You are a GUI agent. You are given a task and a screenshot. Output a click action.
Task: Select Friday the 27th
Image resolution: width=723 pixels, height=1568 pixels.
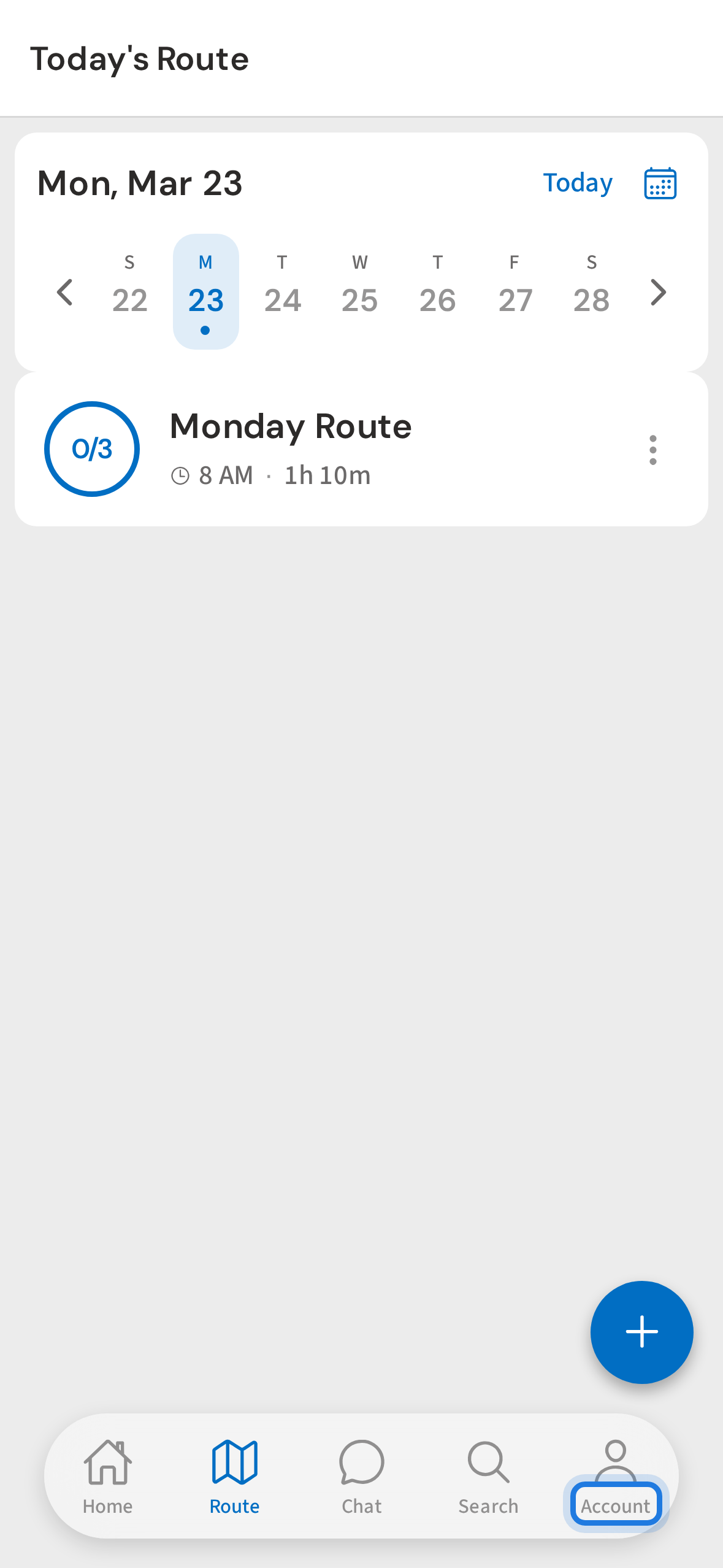[x=515, y=291]
